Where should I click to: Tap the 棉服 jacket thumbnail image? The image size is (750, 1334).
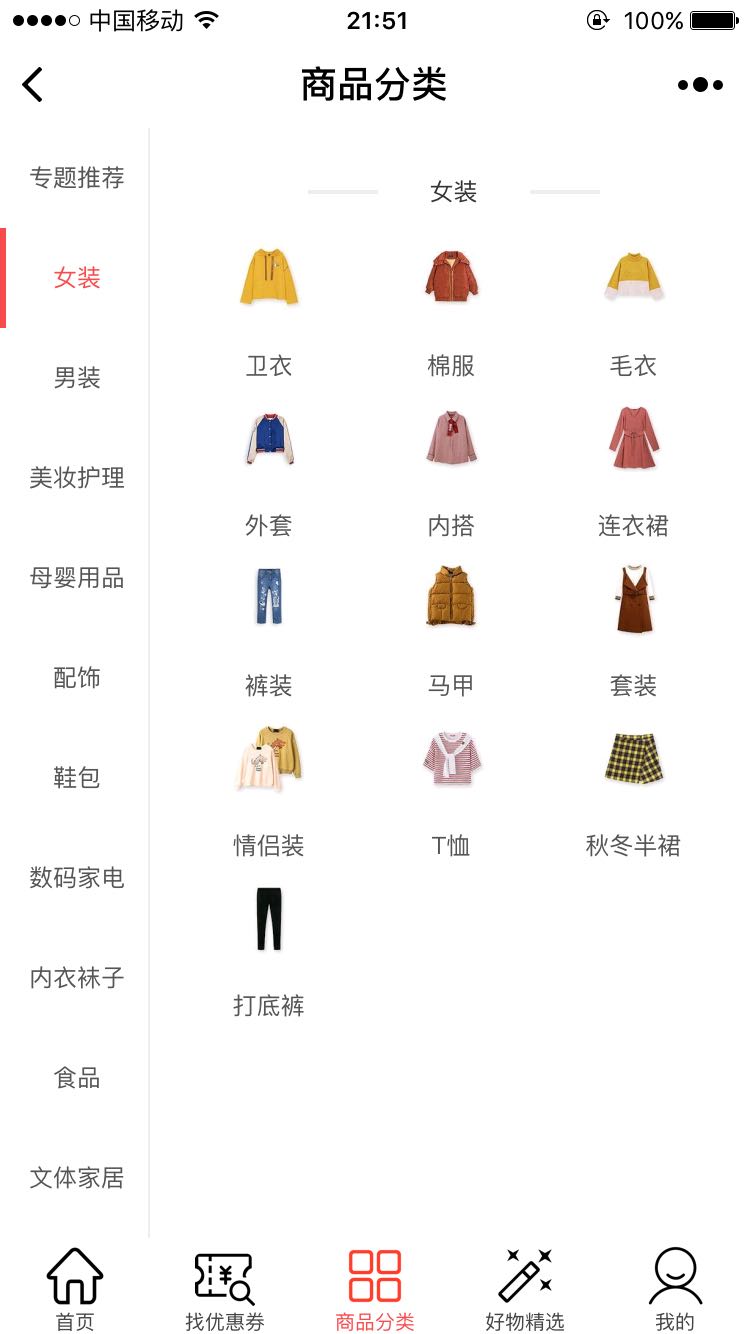pos(450,275)
